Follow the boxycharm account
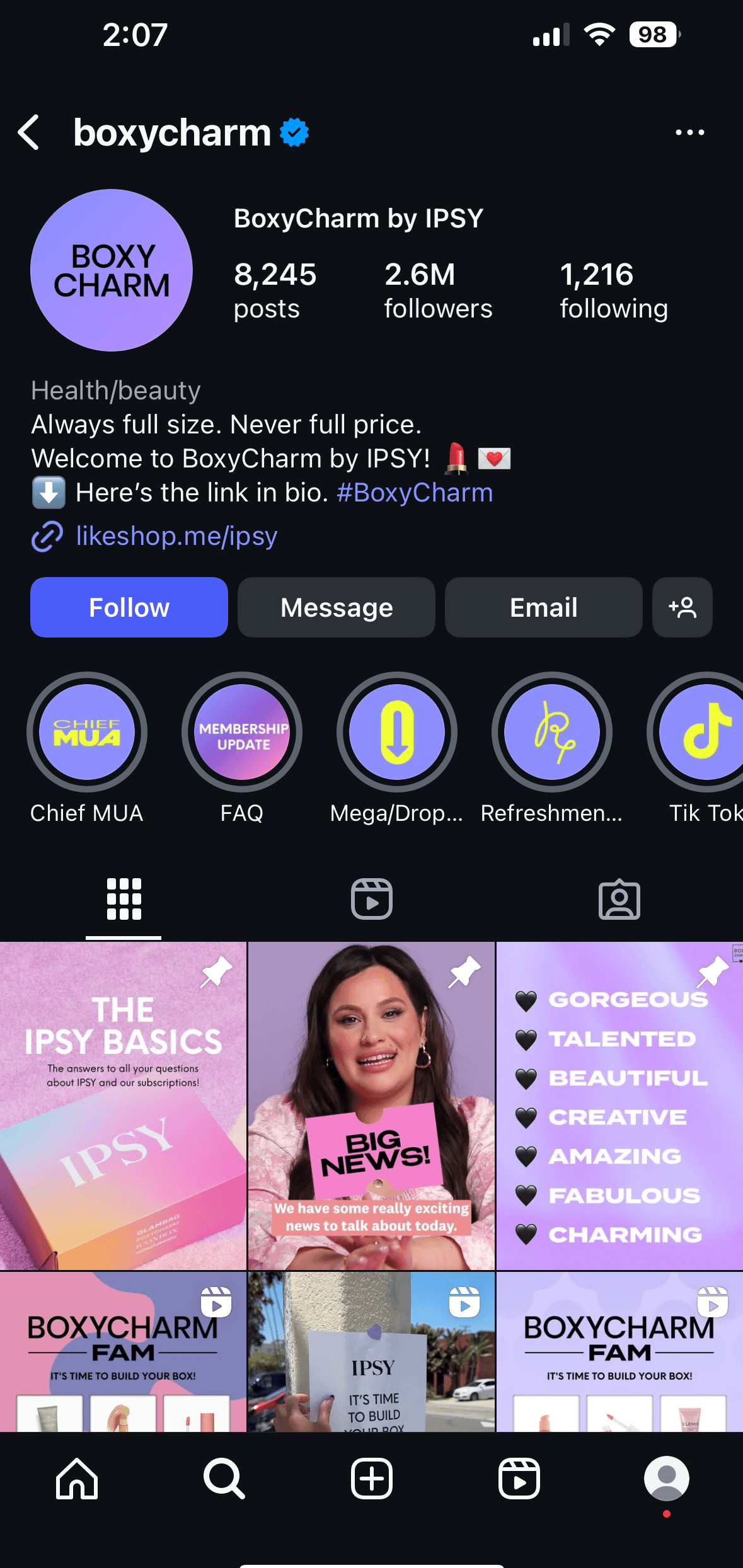743x1568 pixels. pos(129,607)
